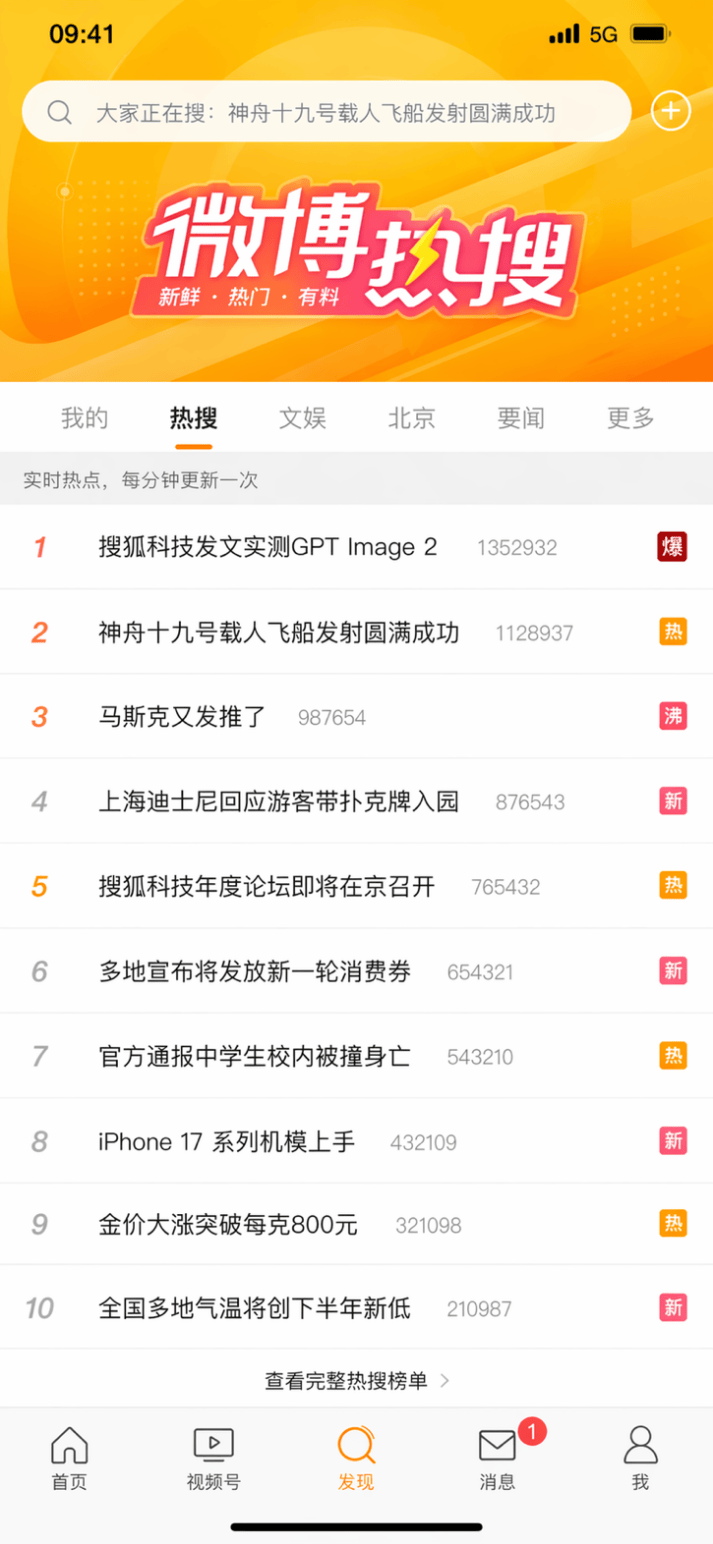Go to the 首页 tab
Screen dimensions: 713x1544
tap(69, 1459)
